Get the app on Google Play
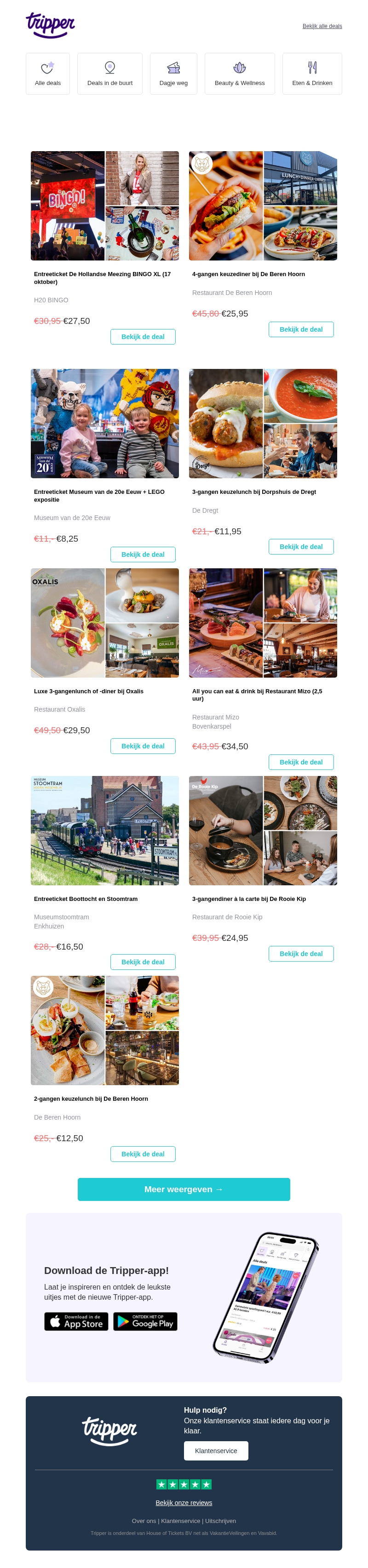 pos(145,1321)
